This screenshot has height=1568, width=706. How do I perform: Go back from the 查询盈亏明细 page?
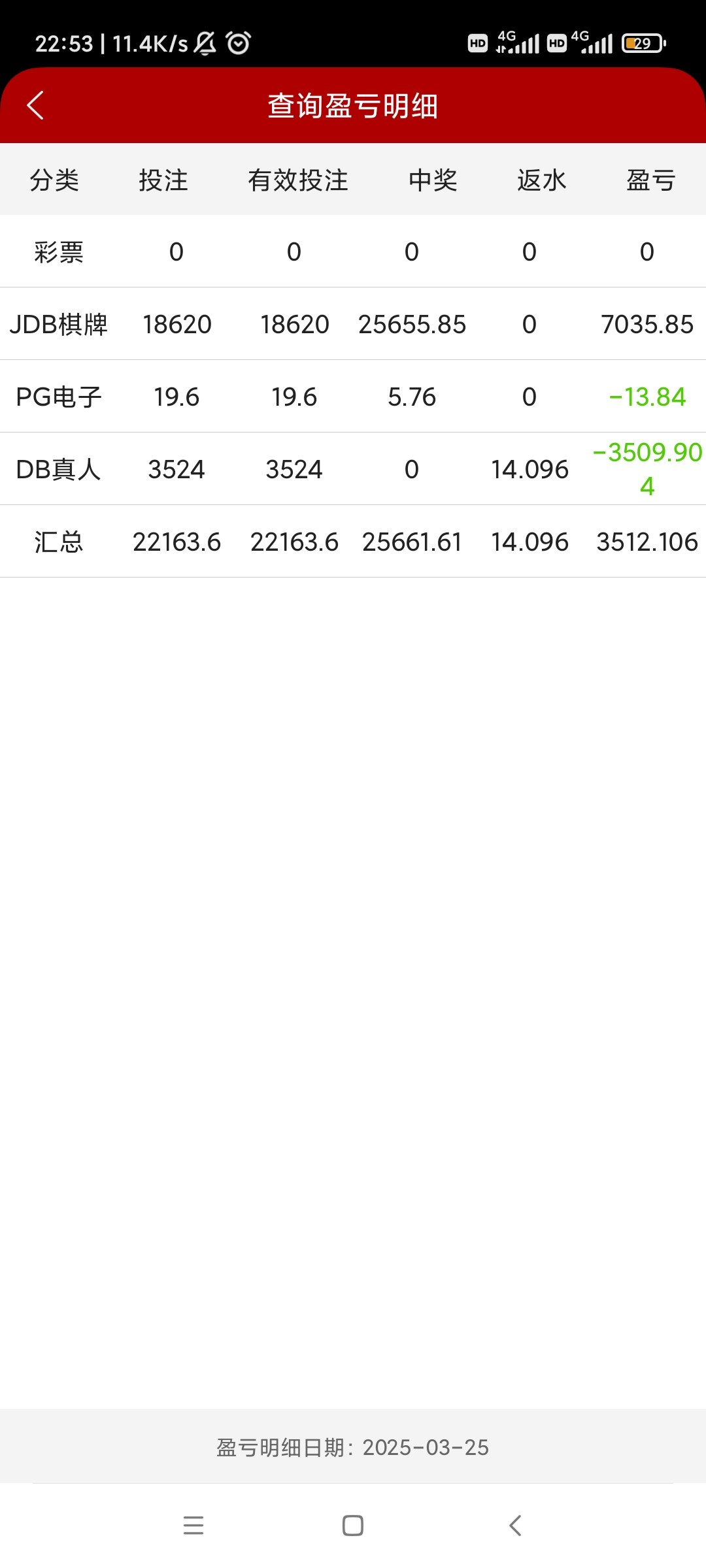[35, 106]
